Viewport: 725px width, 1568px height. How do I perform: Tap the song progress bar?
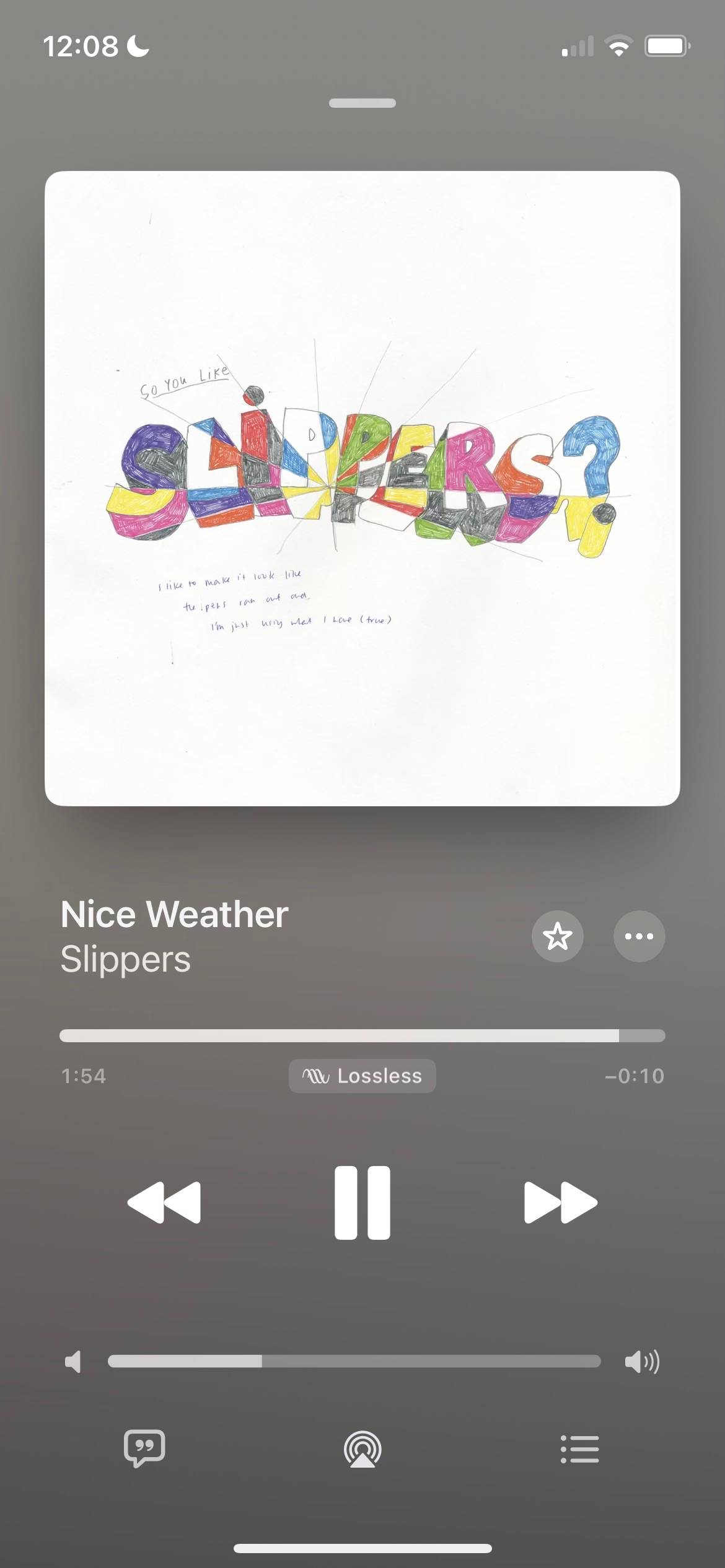click(x=362, y=1035)
